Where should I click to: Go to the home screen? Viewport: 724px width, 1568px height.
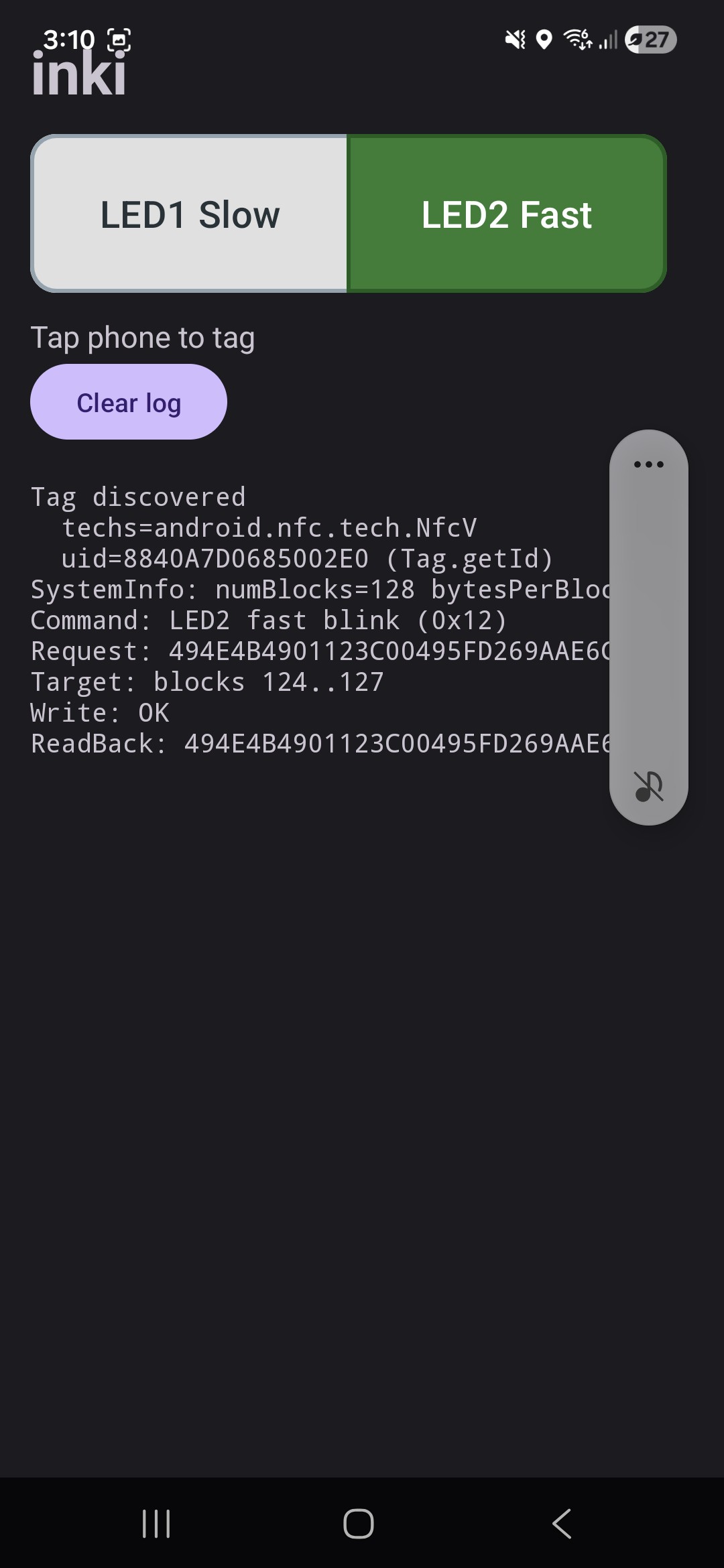click(359, 1524)
